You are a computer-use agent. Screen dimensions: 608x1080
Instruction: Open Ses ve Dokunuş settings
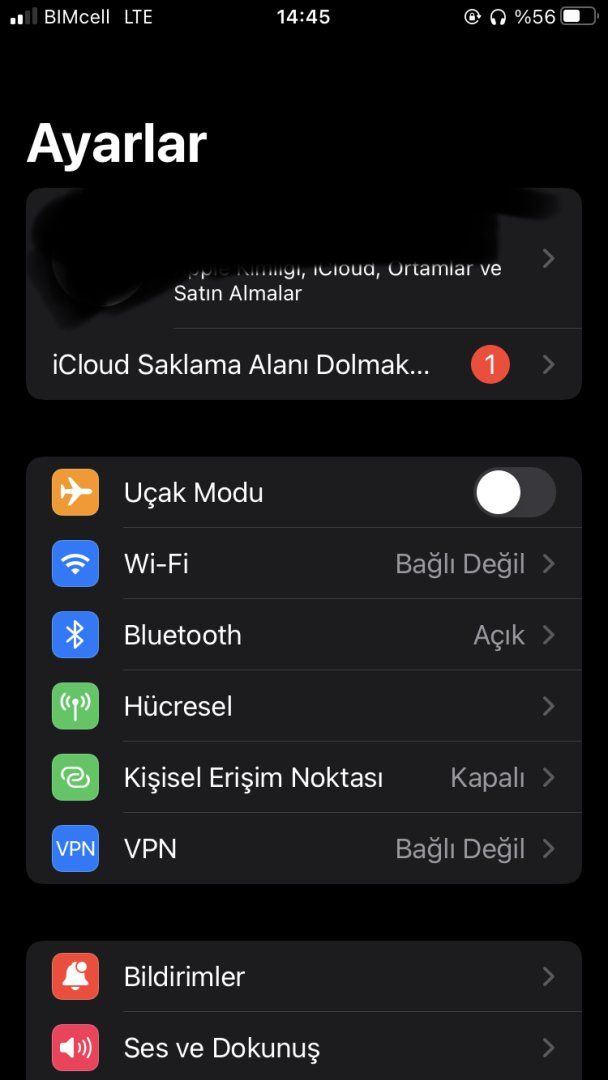[x=304, y=1048]
